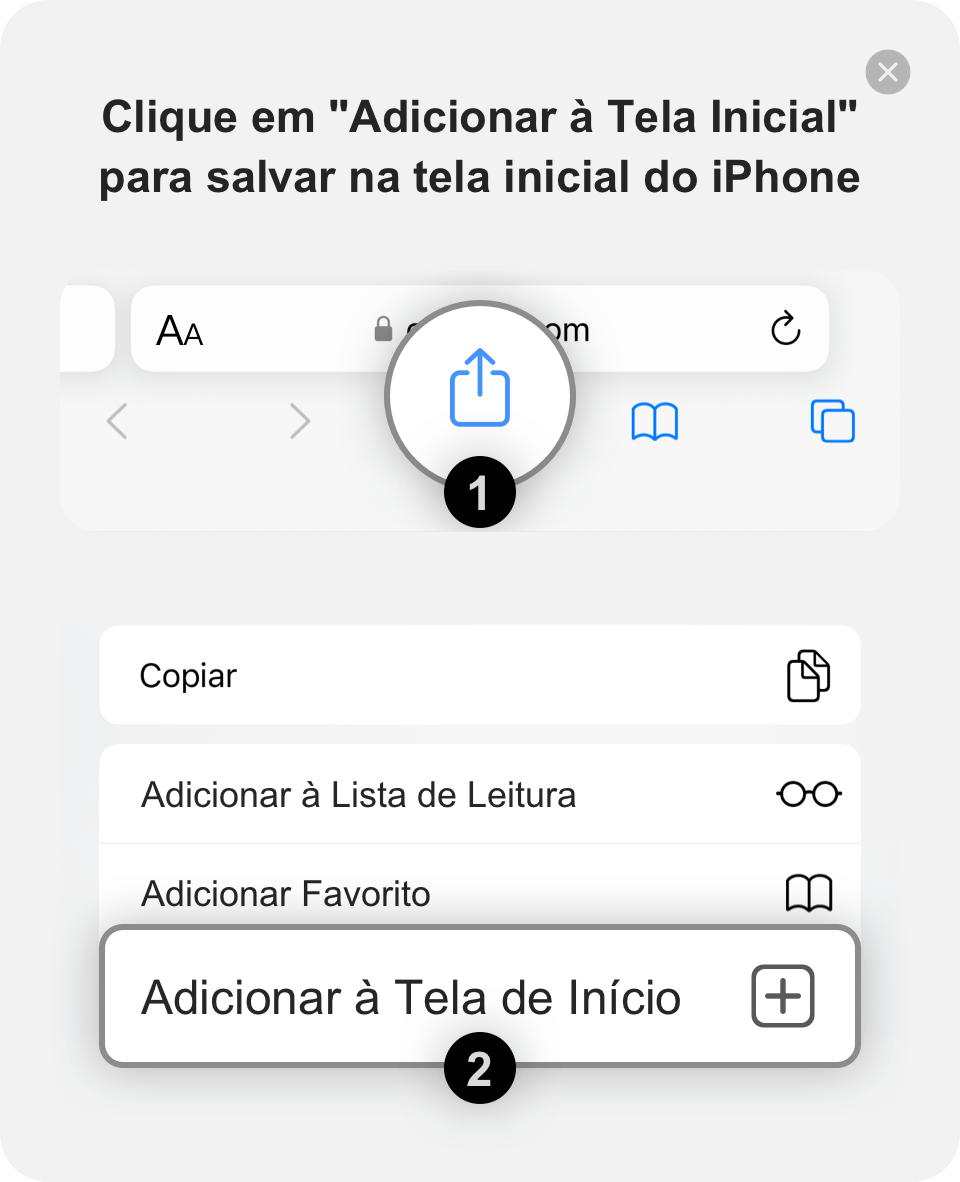Tap the page reload icon in the address bar
Screen dimensions: 960x1182
click(784, 329)
